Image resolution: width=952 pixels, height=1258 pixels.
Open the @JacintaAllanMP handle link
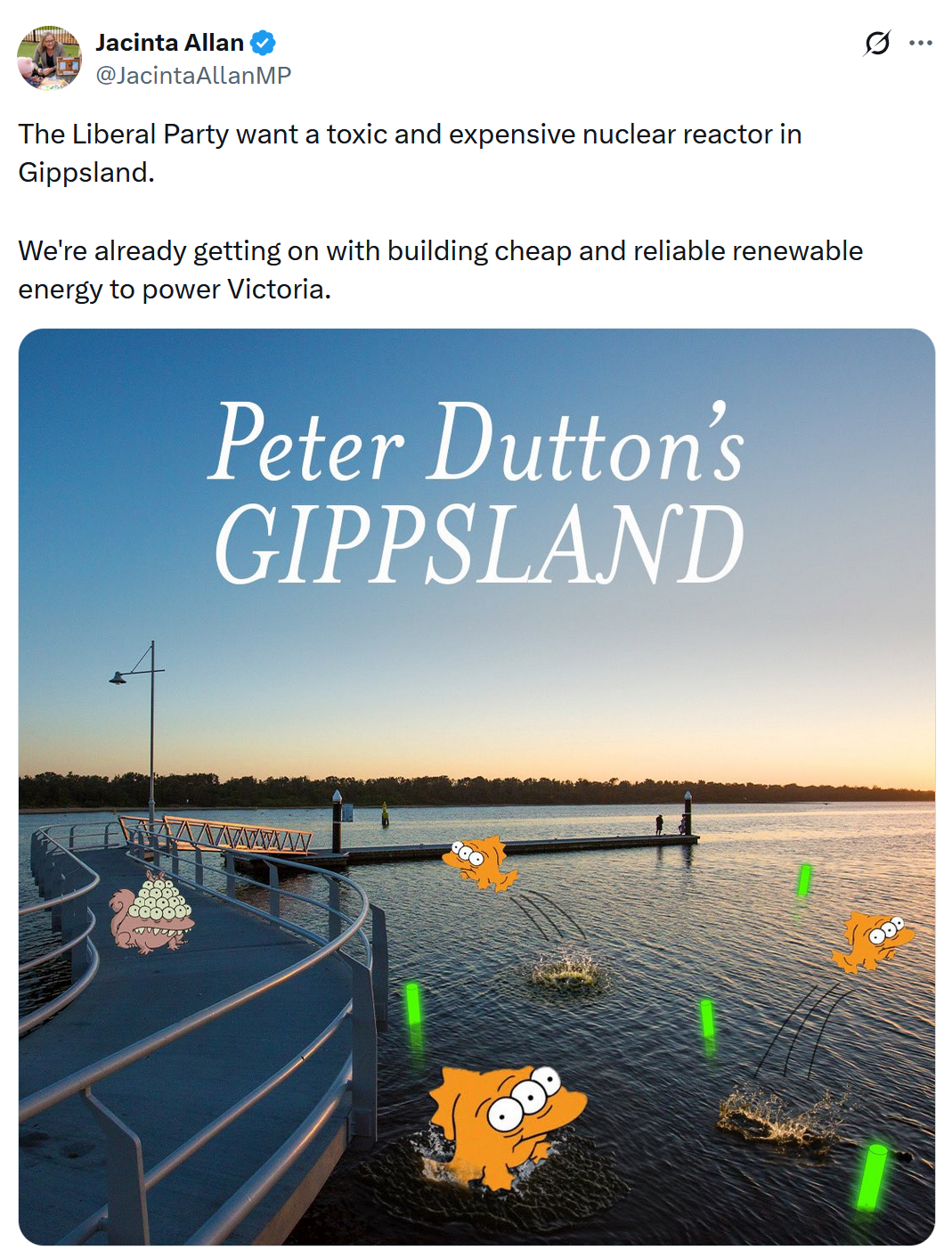coord(193,76)
